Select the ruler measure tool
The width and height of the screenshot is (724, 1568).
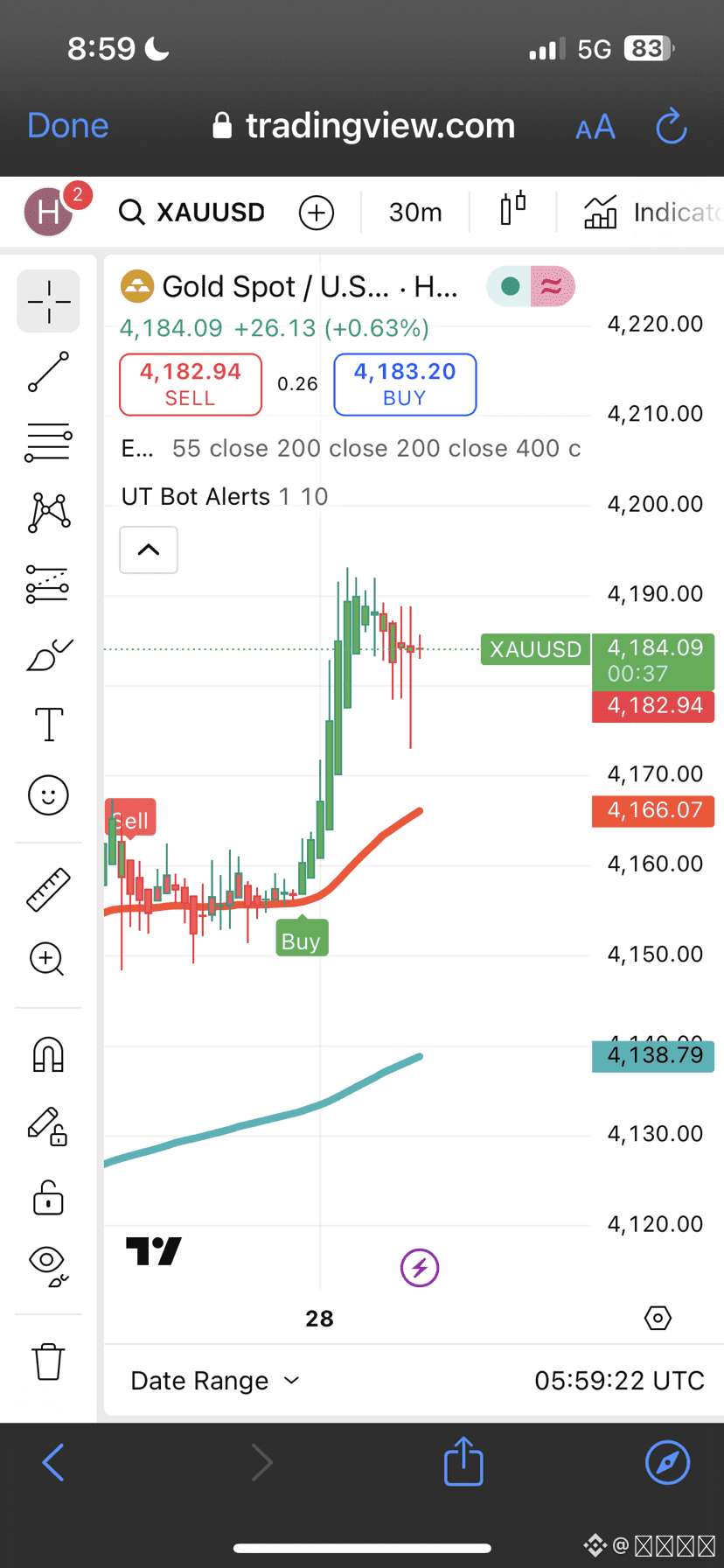click(x=48, y=890)
